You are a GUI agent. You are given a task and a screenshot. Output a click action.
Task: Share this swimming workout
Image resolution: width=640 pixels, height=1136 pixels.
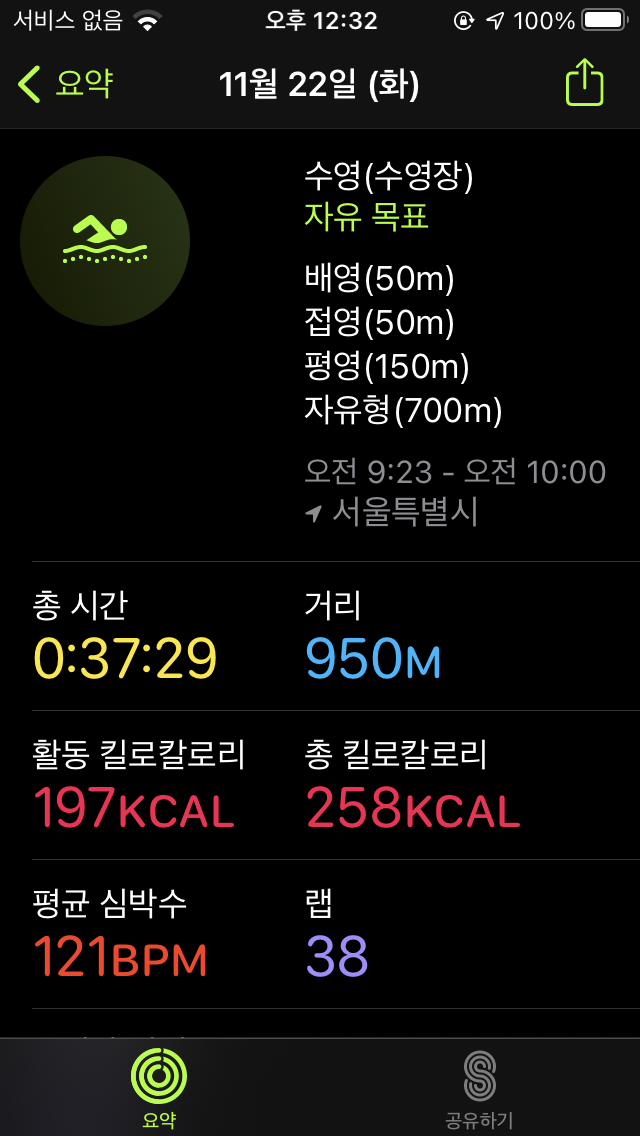585,85
